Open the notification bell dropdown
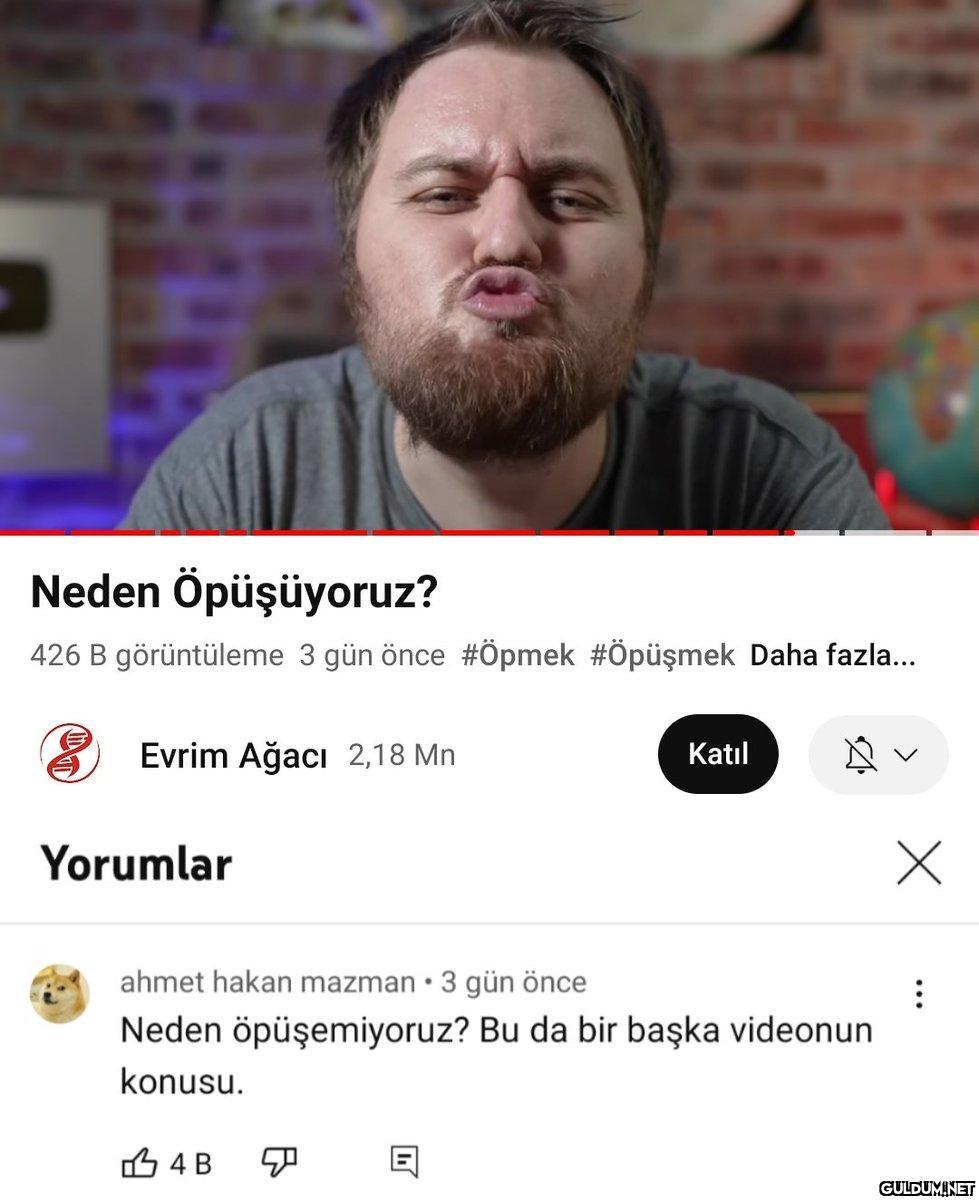This screenshot has width=979, height=1200. tap(878, 755)
